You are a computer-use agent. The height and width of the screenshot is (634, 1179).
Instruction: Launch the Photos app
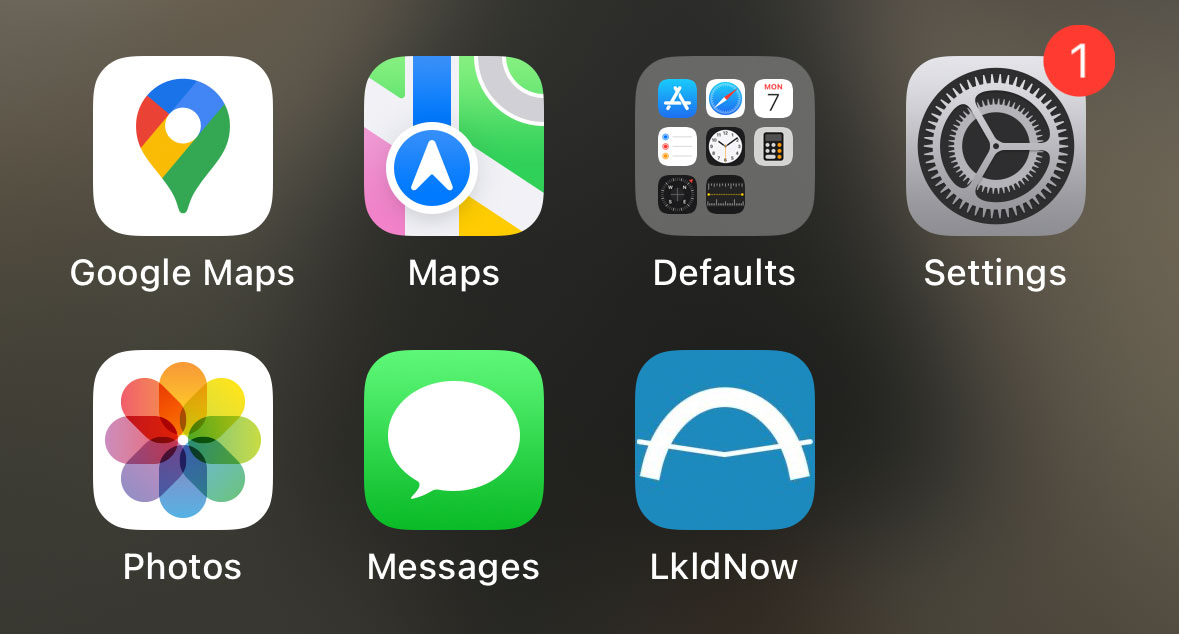pos(183,440)
